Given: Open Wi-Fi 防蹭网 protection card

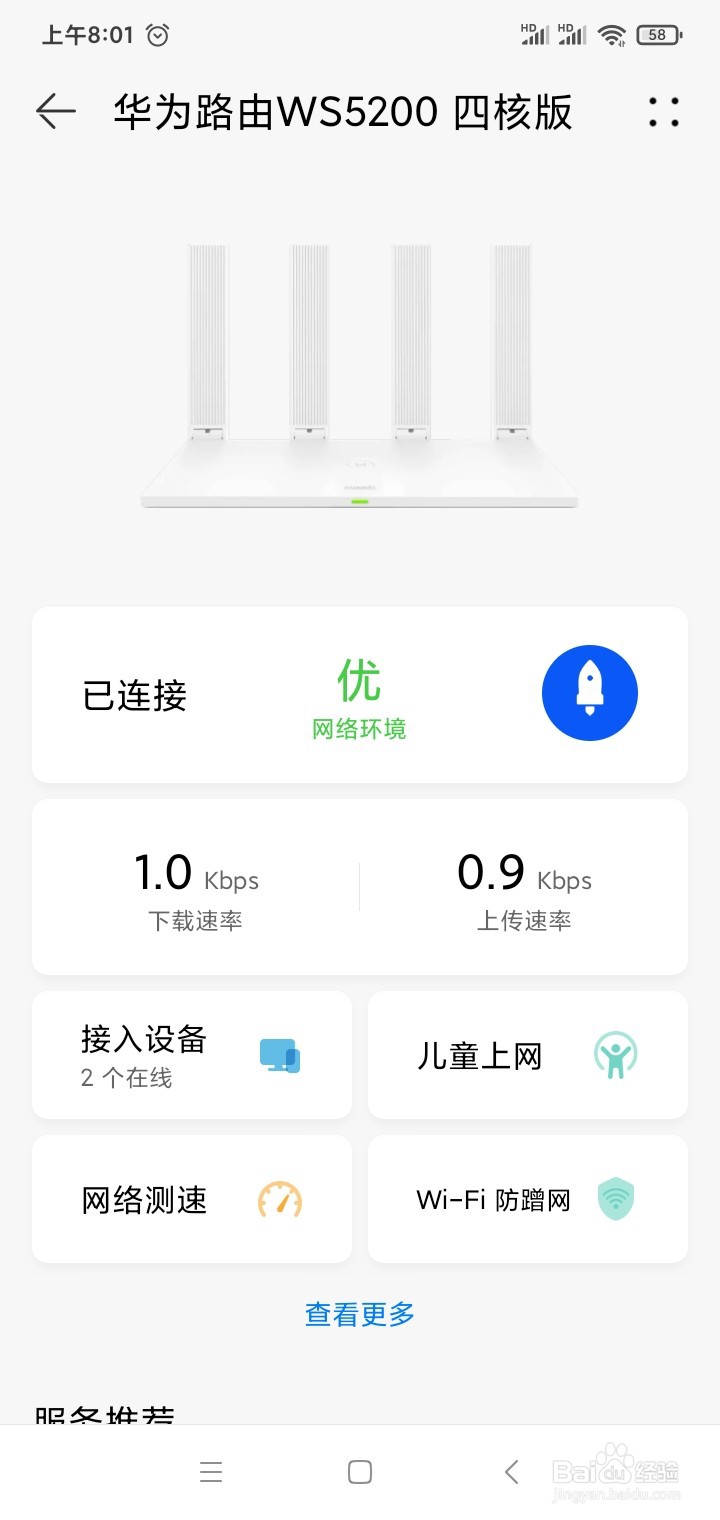Looking at the screenshot, I should (x=527, y=1199).
